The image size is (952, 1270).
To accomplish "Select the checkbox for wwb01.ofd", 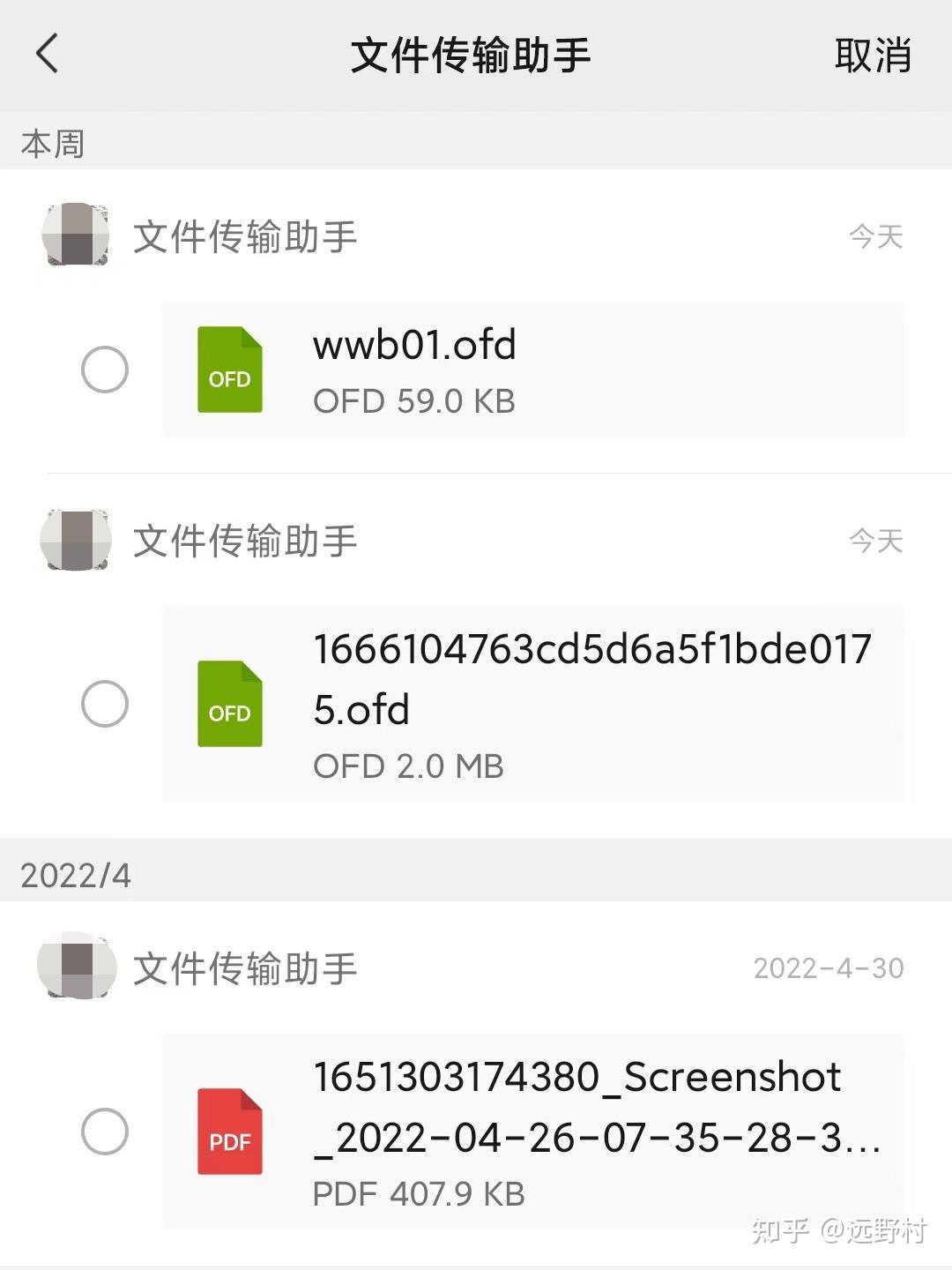I will click(105, 370).
